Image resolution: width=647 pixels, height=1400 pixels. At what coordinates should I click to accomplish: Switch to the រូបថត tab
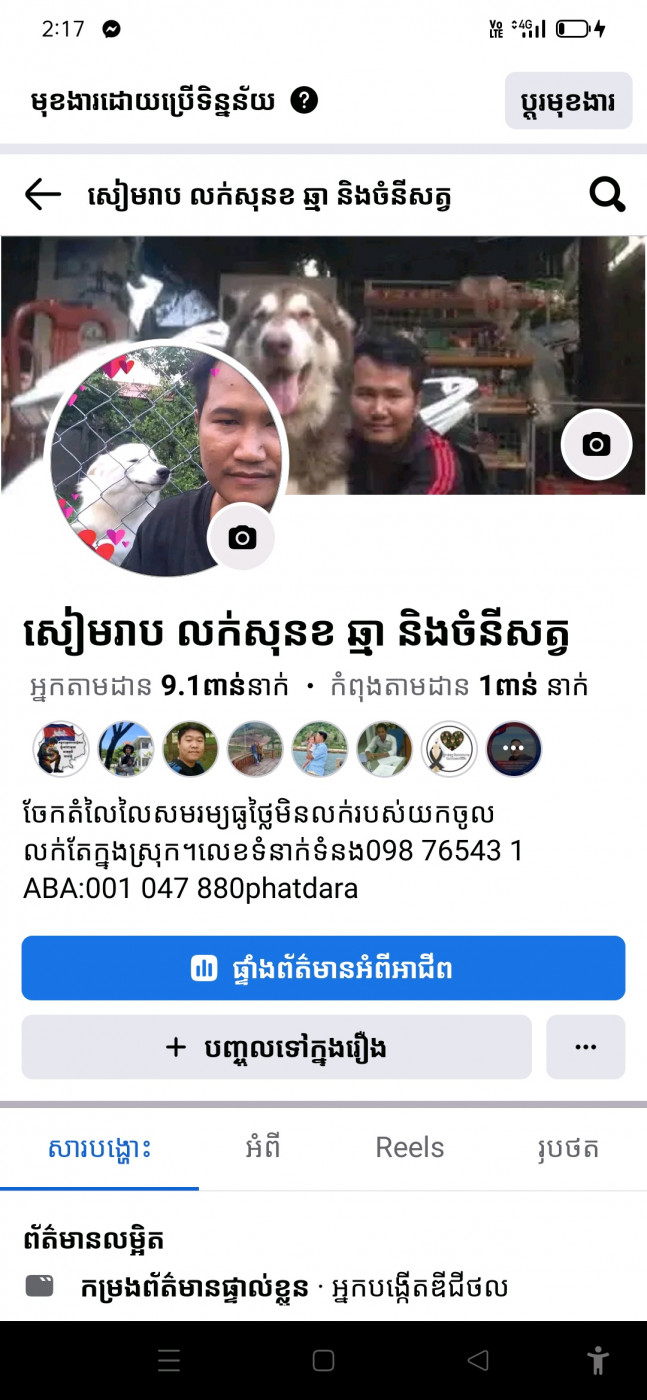pos(567,1147)
